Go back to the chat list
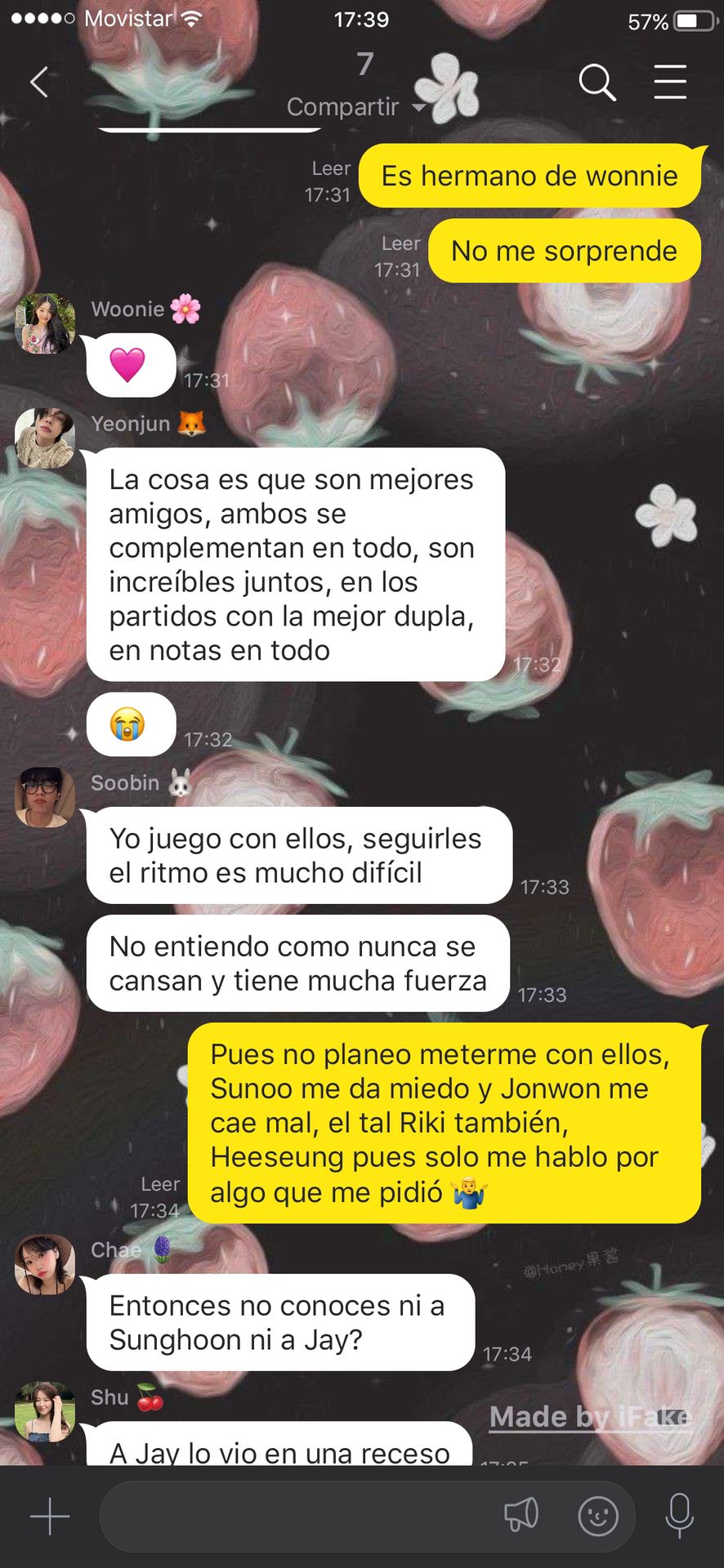 click(x=38, y=82)
